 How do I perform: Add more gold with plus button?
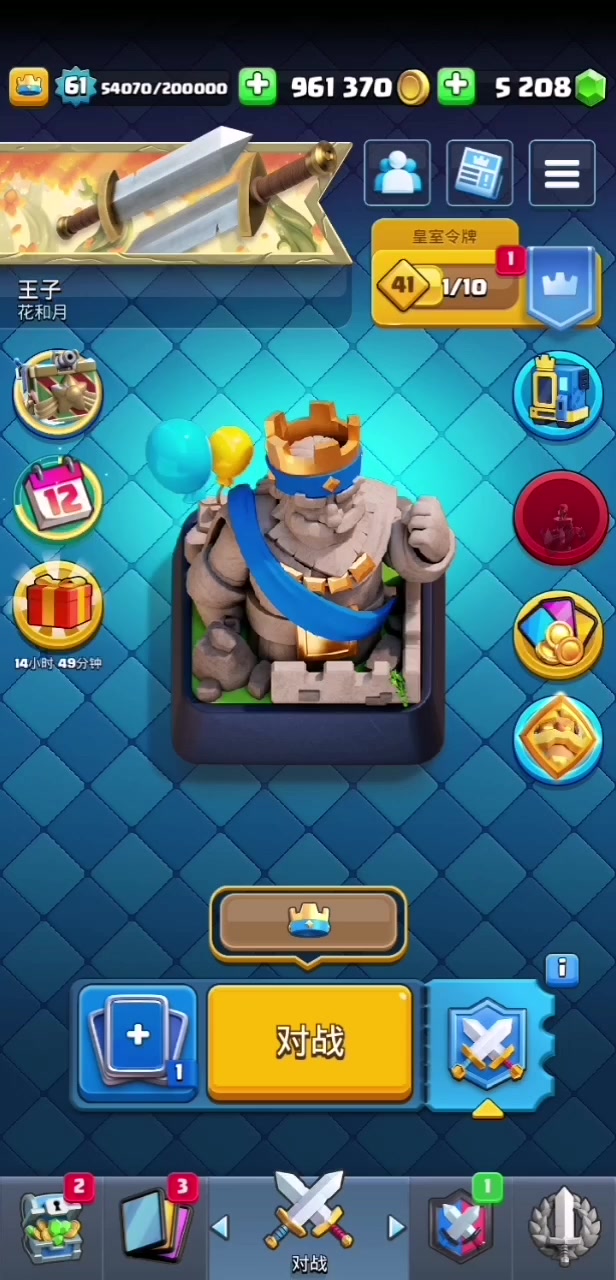(256, 87)
